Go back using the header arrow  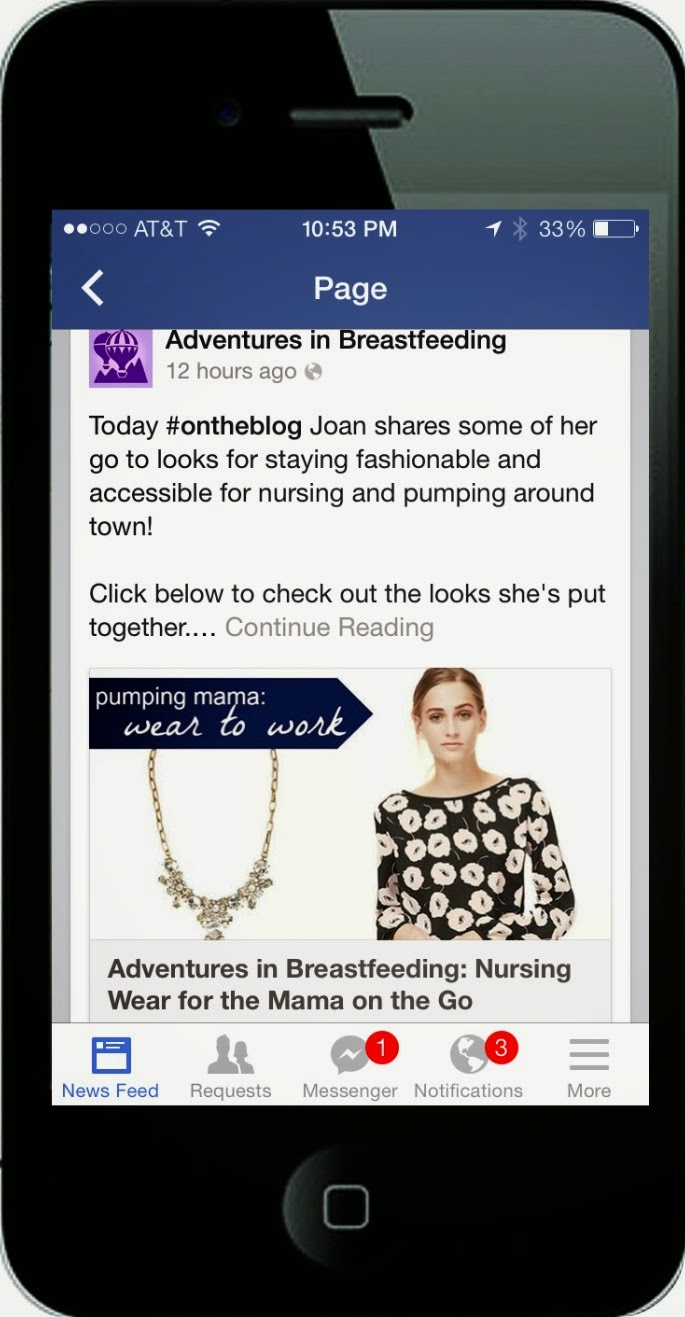93,288
